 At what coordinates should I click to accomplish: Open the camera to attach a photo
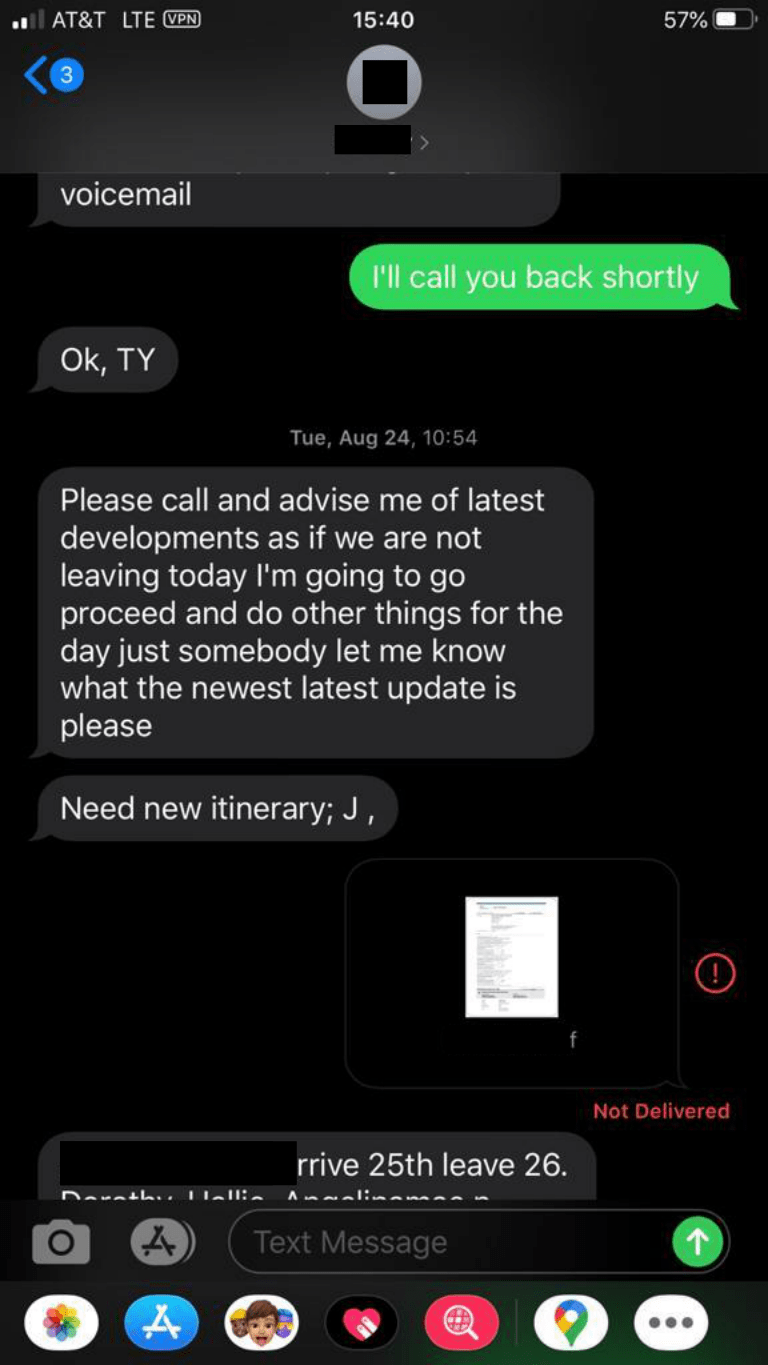pos(61,1242)
